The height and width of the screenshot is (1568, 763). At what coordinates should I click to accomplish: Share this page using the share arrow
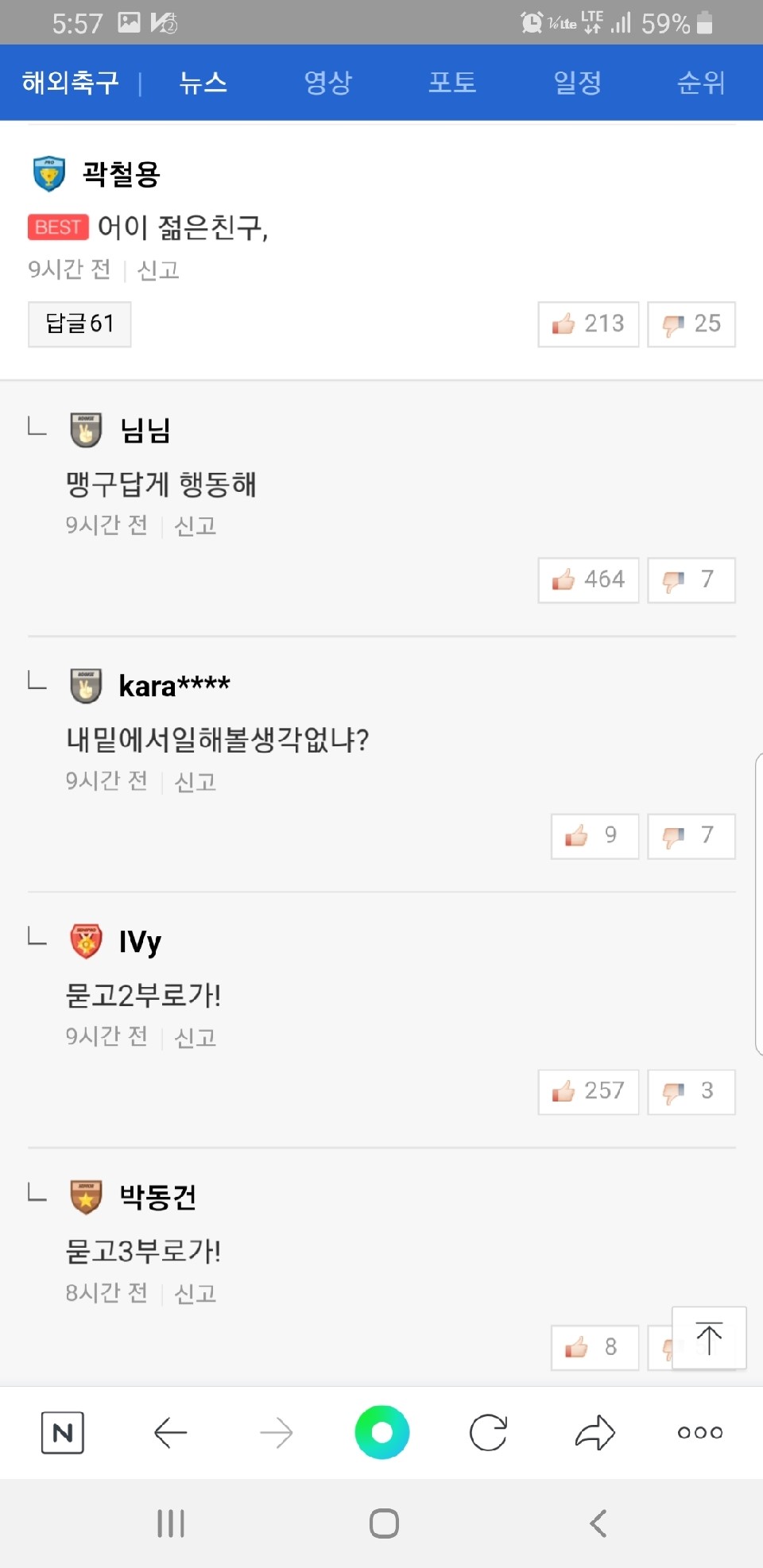595,1433
